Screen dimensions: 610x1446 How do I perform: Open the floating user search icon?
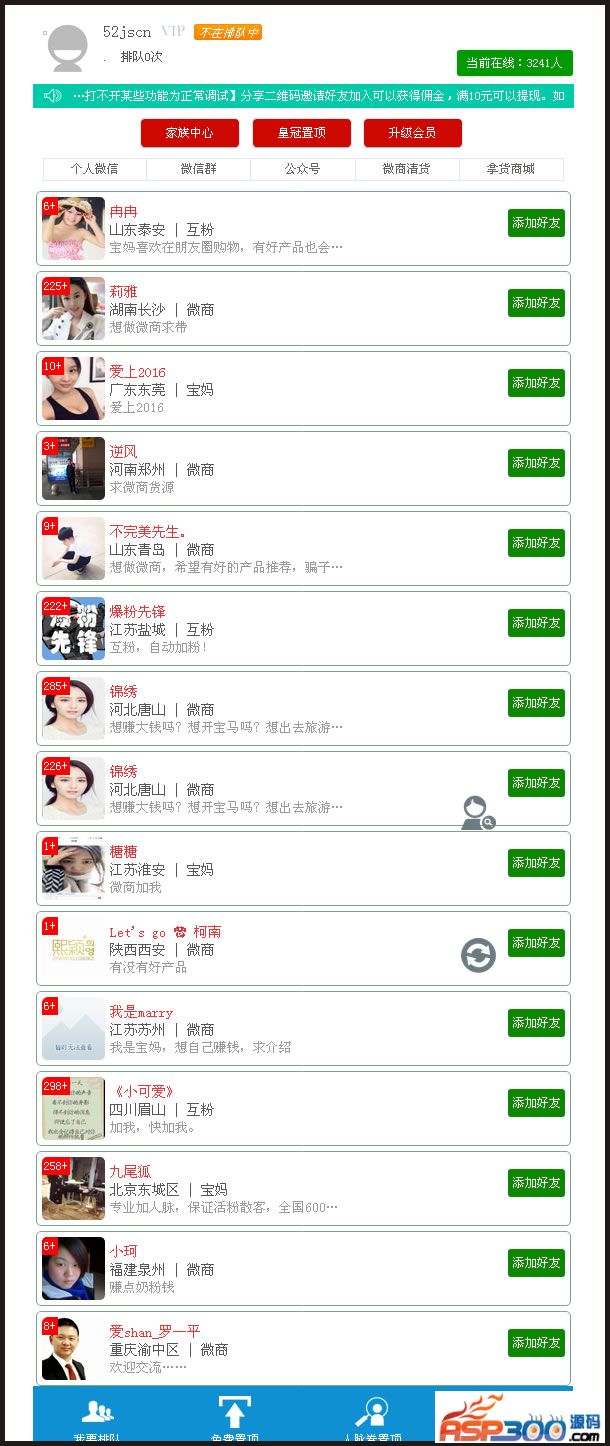pos(477,813)
